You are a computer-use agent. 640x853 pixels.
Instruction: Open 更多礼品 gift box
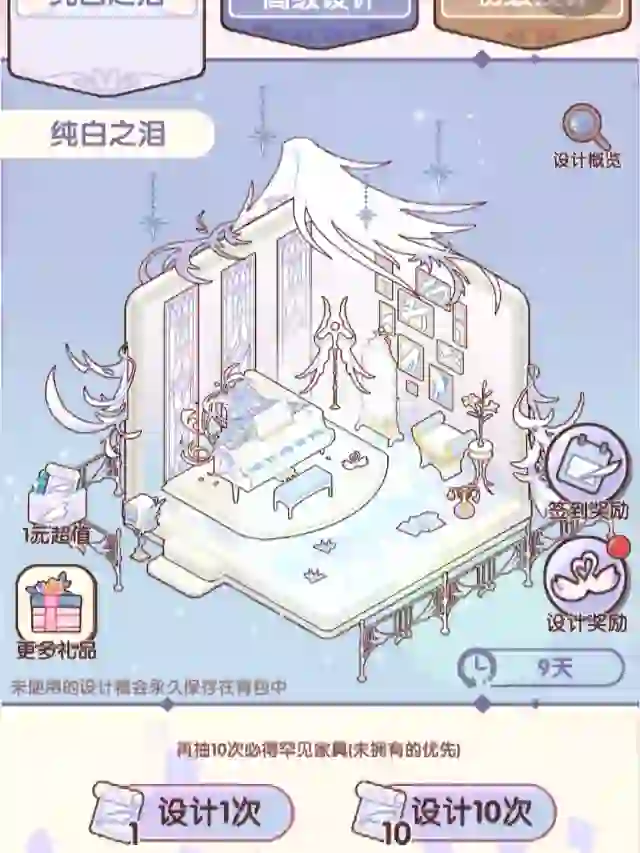(57, 612)
